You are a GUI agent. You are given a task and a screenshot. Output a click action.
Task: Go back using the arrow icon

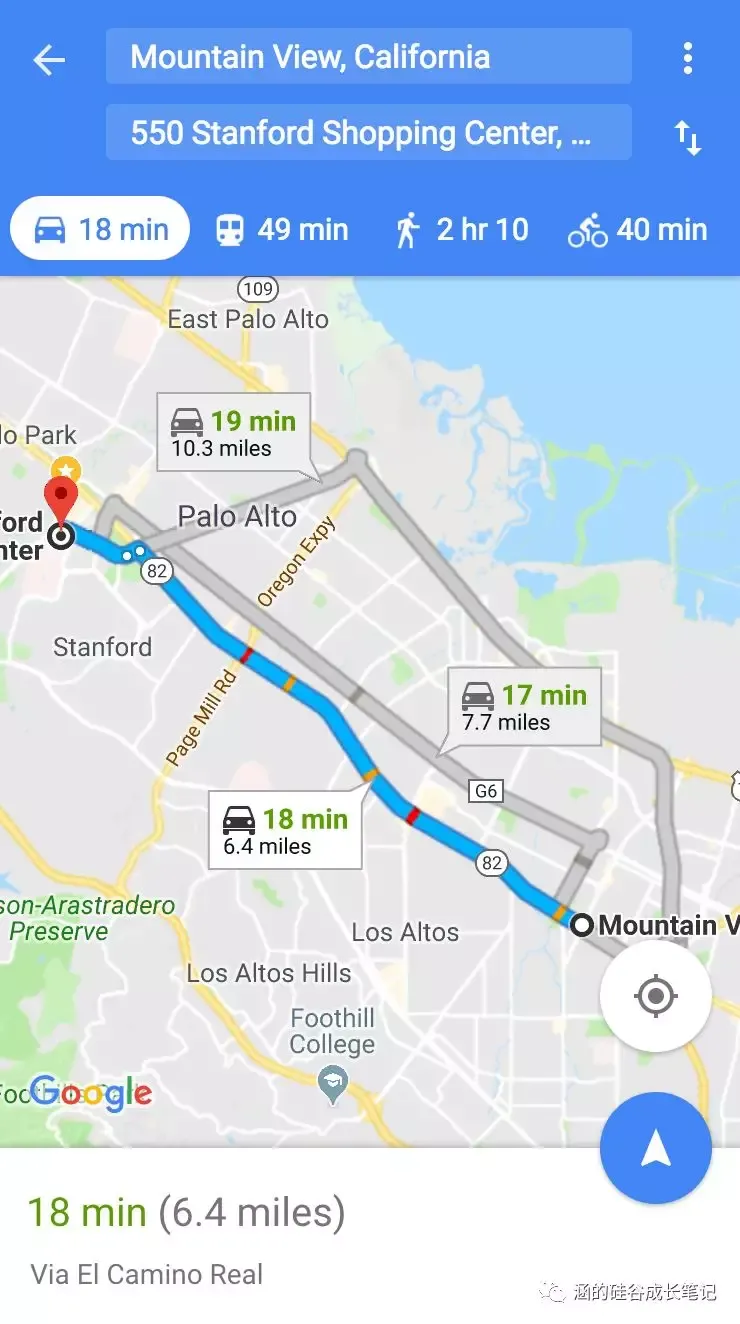coord(49,60)
